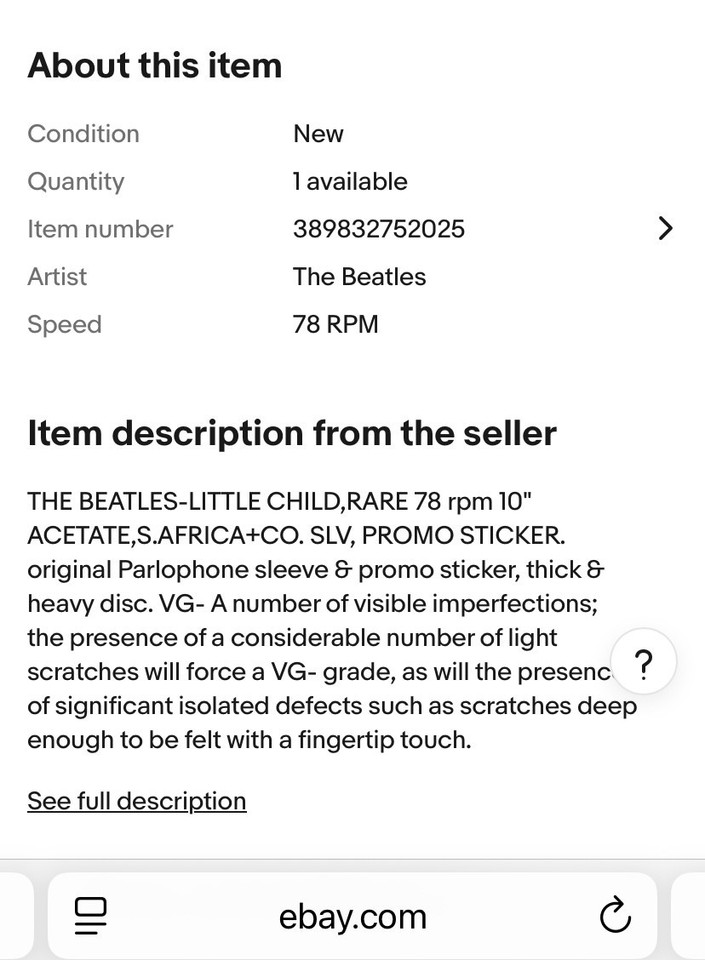Open the page menu icon in the address bar
Image resolution: width=705 pixels, height=960 pixels.
click(x=91, y=915)
